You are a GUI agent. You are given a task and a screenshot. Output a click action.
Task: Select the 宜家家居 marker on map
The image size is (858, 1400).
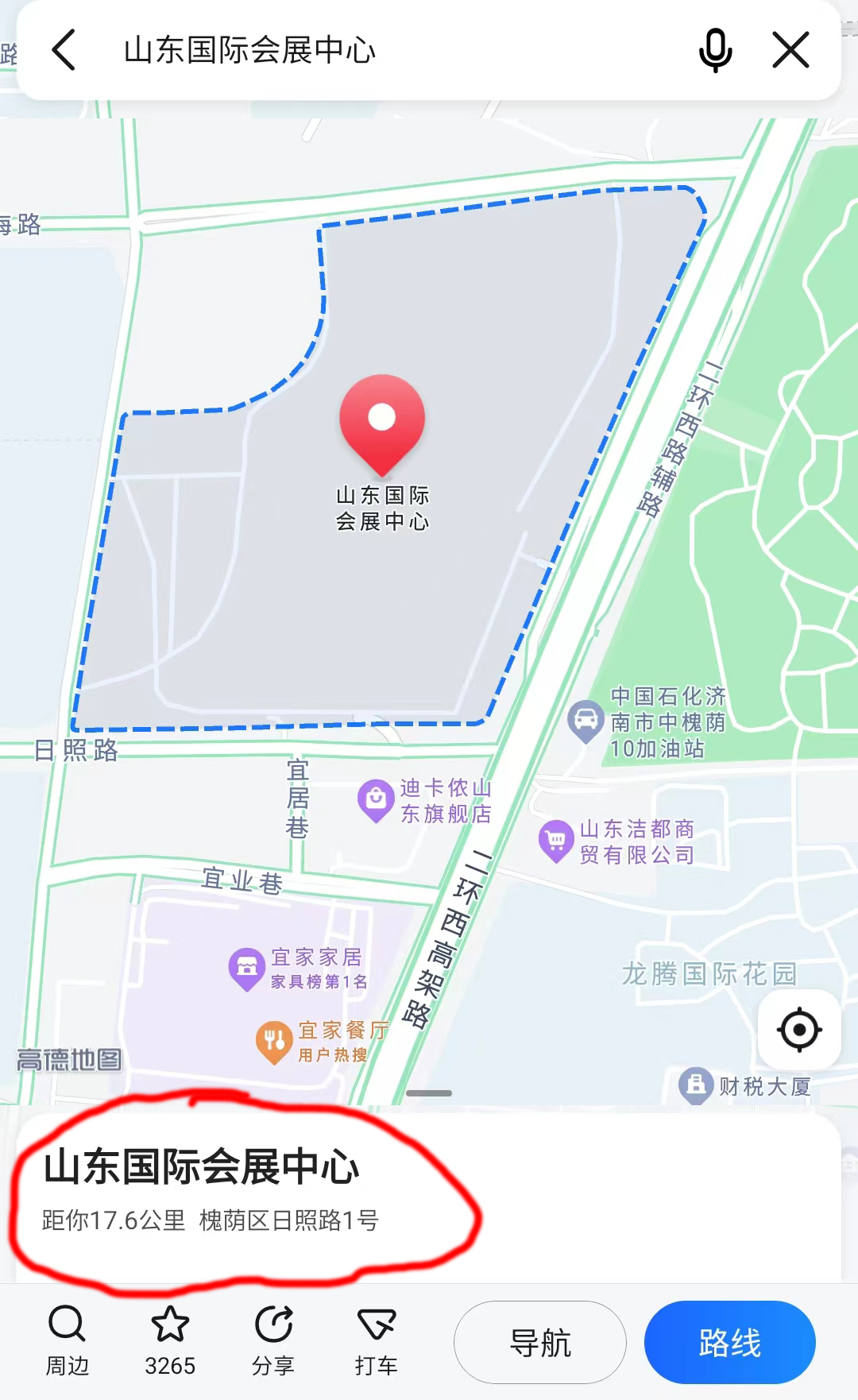pyautogui.click(x=246, y=968)
